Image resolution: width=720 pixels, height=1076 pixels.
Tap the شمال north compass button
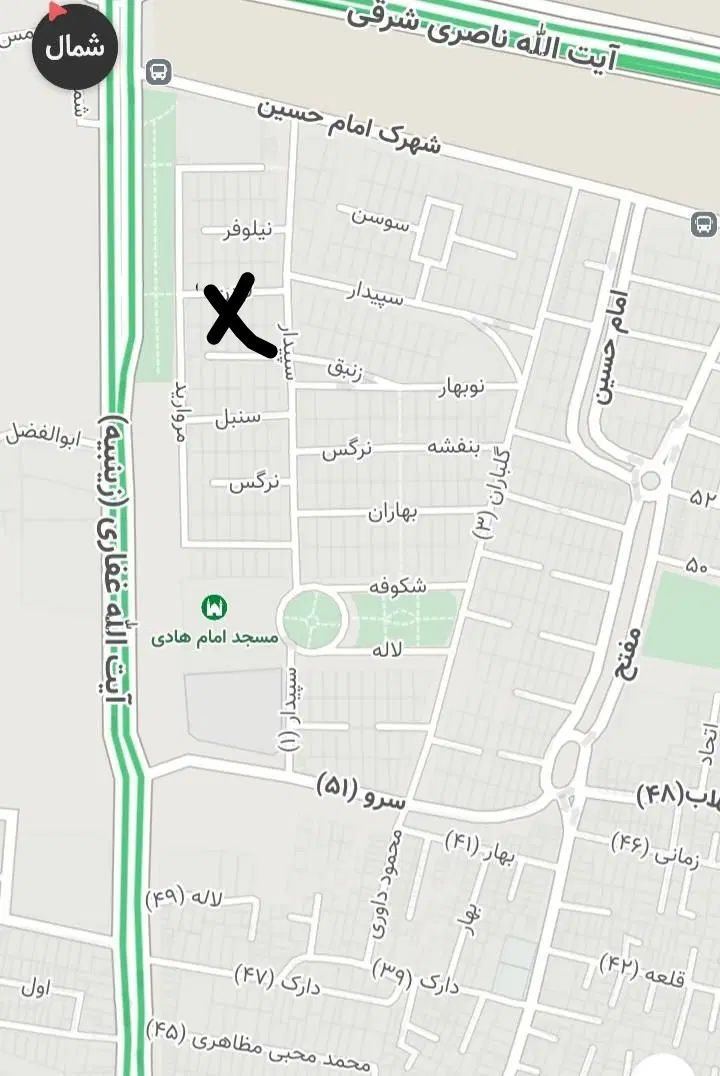tap(75, 47)
